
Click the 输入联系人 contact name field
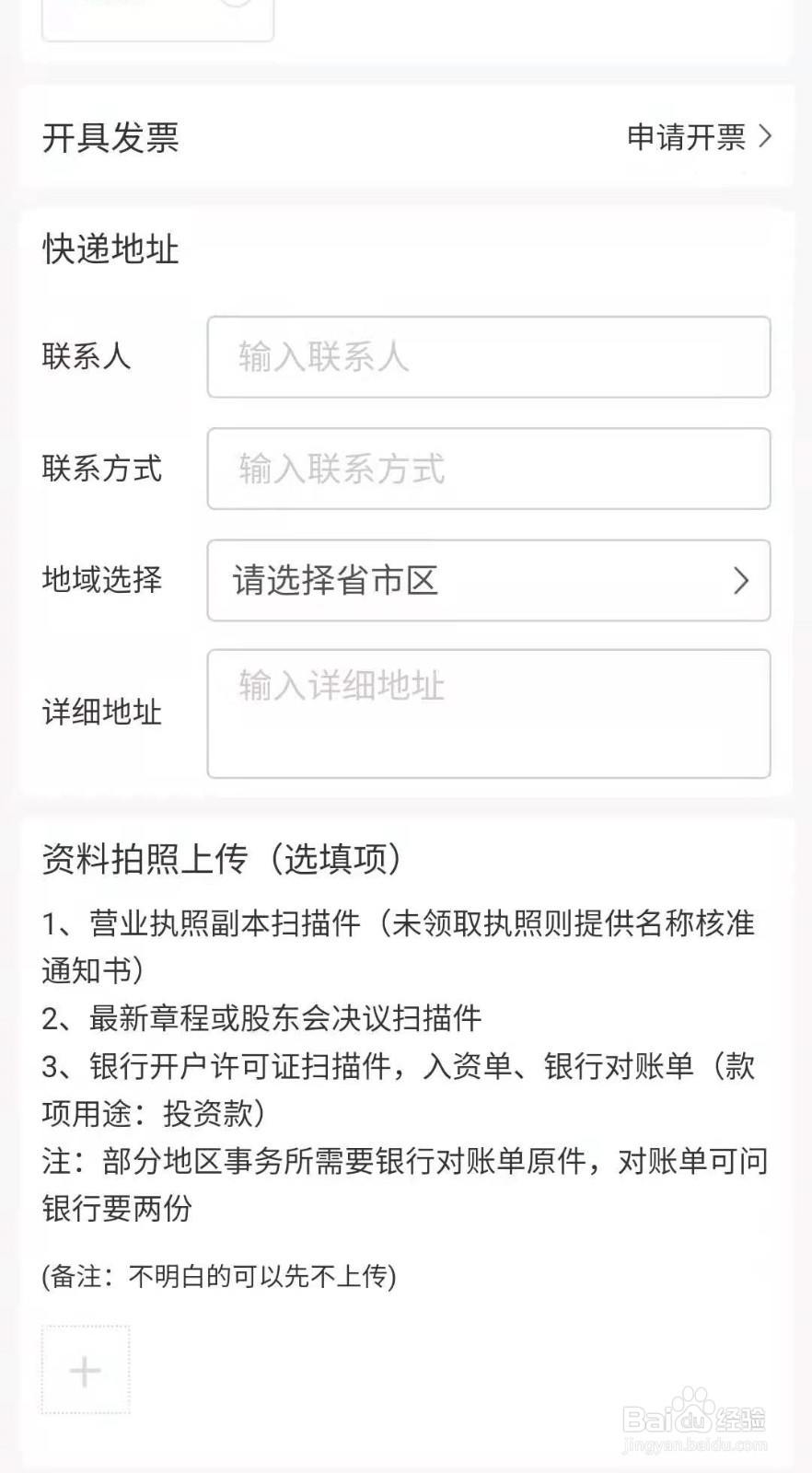(x=489, y=357)
